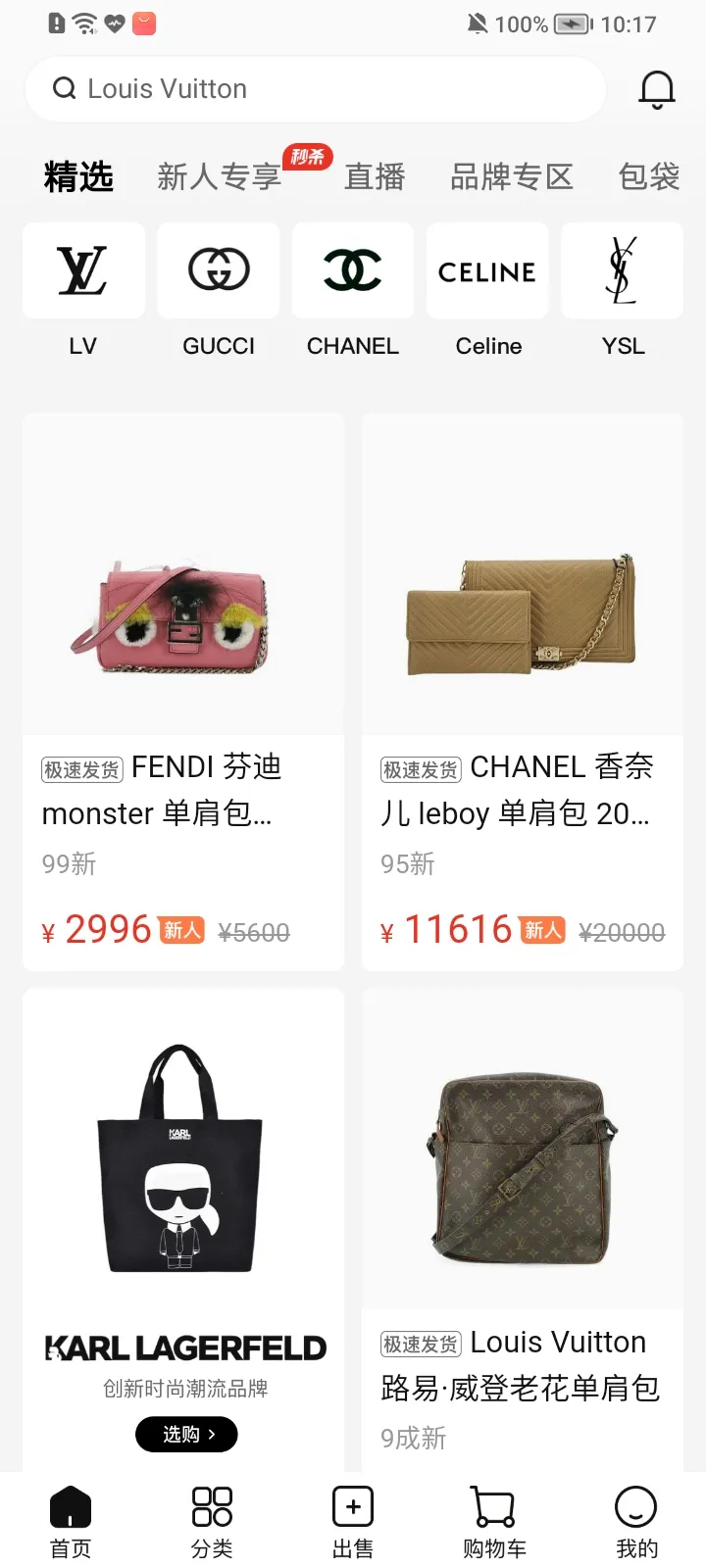The width and height of the screenshot is (706, 1568).
Task: Open the notifications bell
Action: coord(657,89)
